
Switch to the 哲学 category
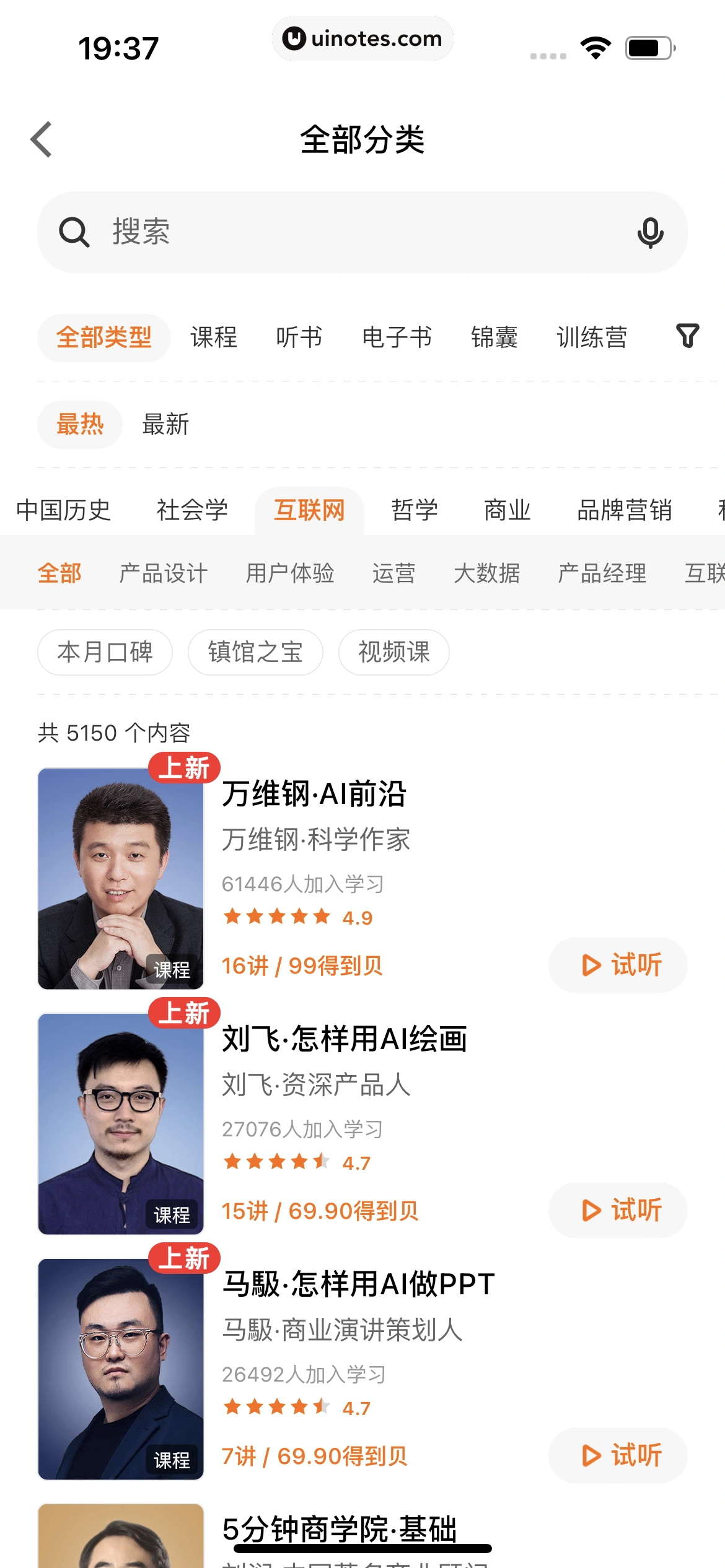click(415, 510)
